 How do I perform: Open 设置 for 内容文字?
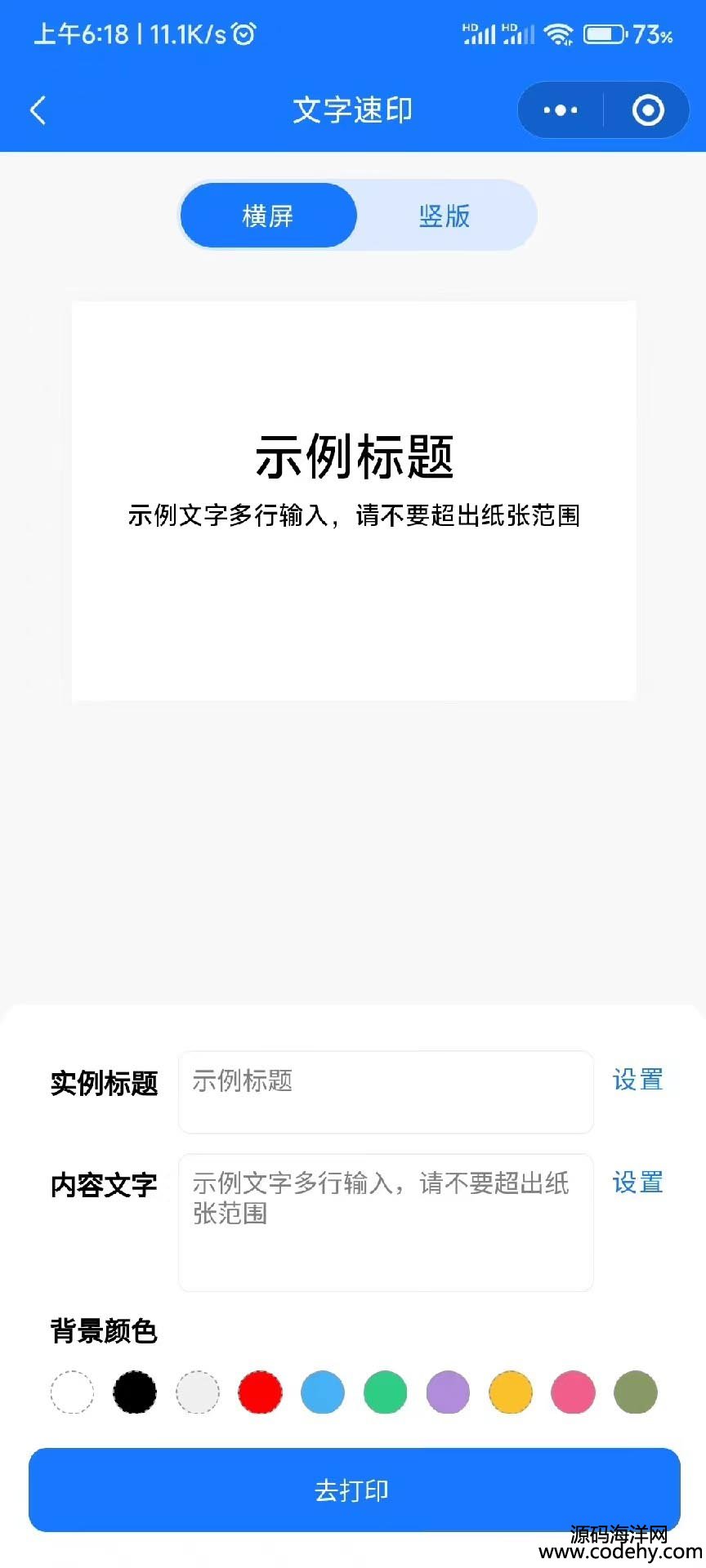(637, 1182)
